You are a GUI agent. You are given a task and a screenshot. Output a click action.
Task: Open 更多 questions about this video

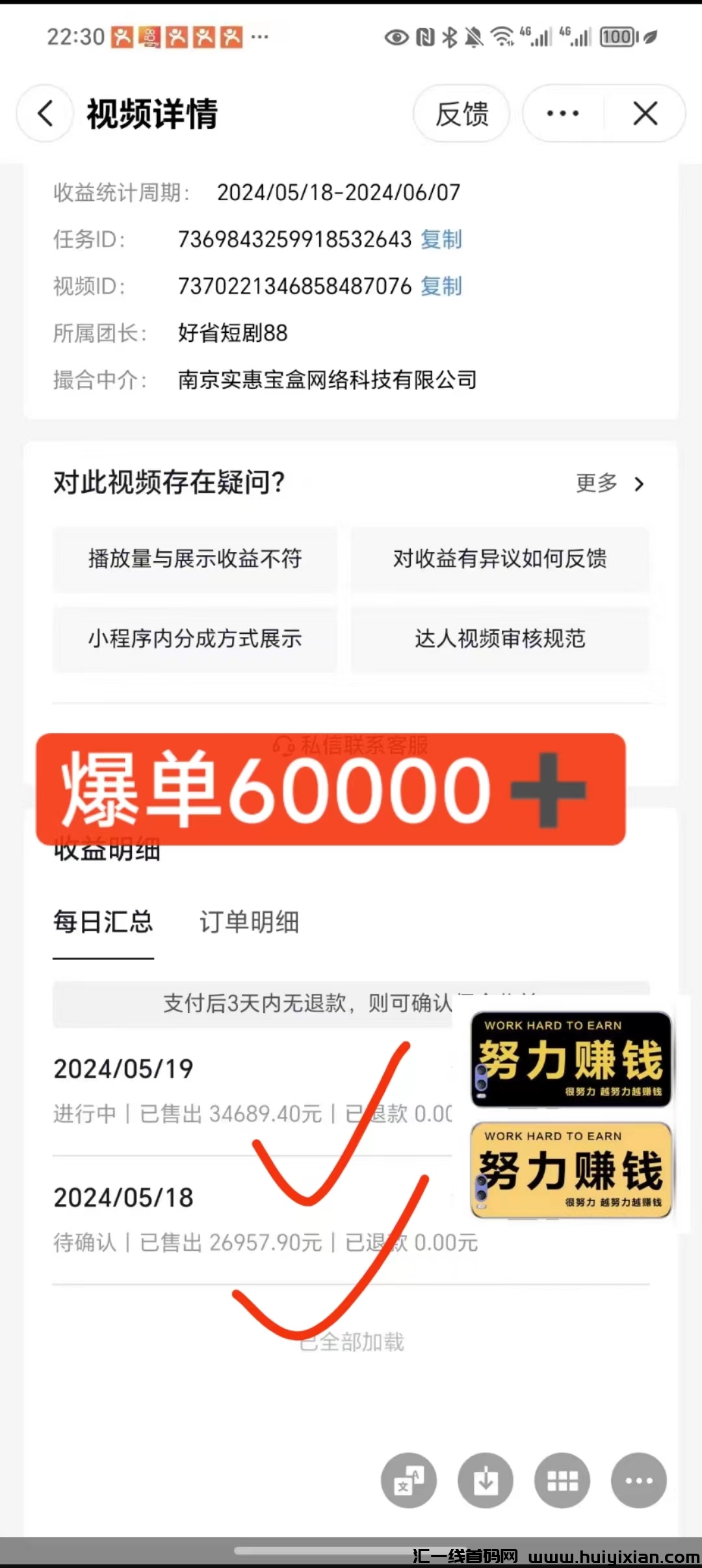point(609,483)
